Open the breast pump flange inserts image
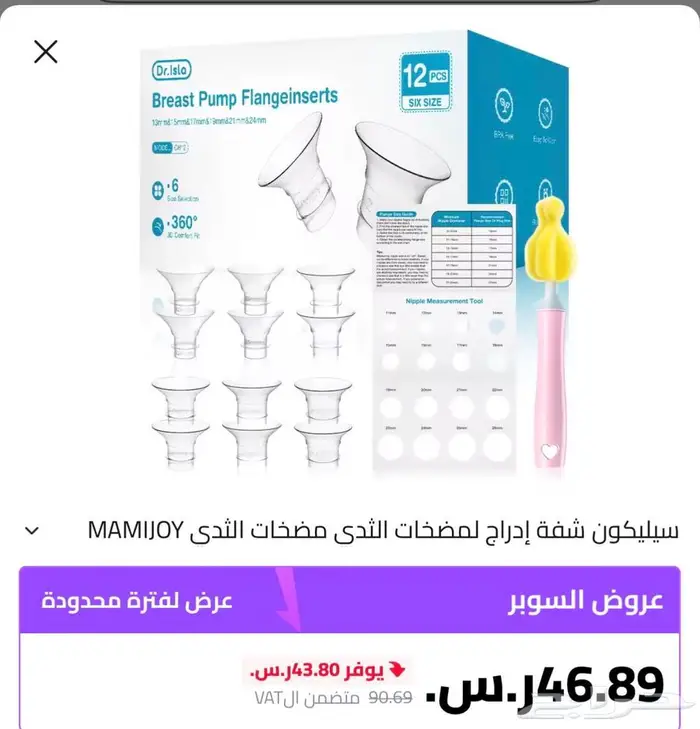Image resolution: width=700 pixels, height=729 pixels. [x=355, y=254]
